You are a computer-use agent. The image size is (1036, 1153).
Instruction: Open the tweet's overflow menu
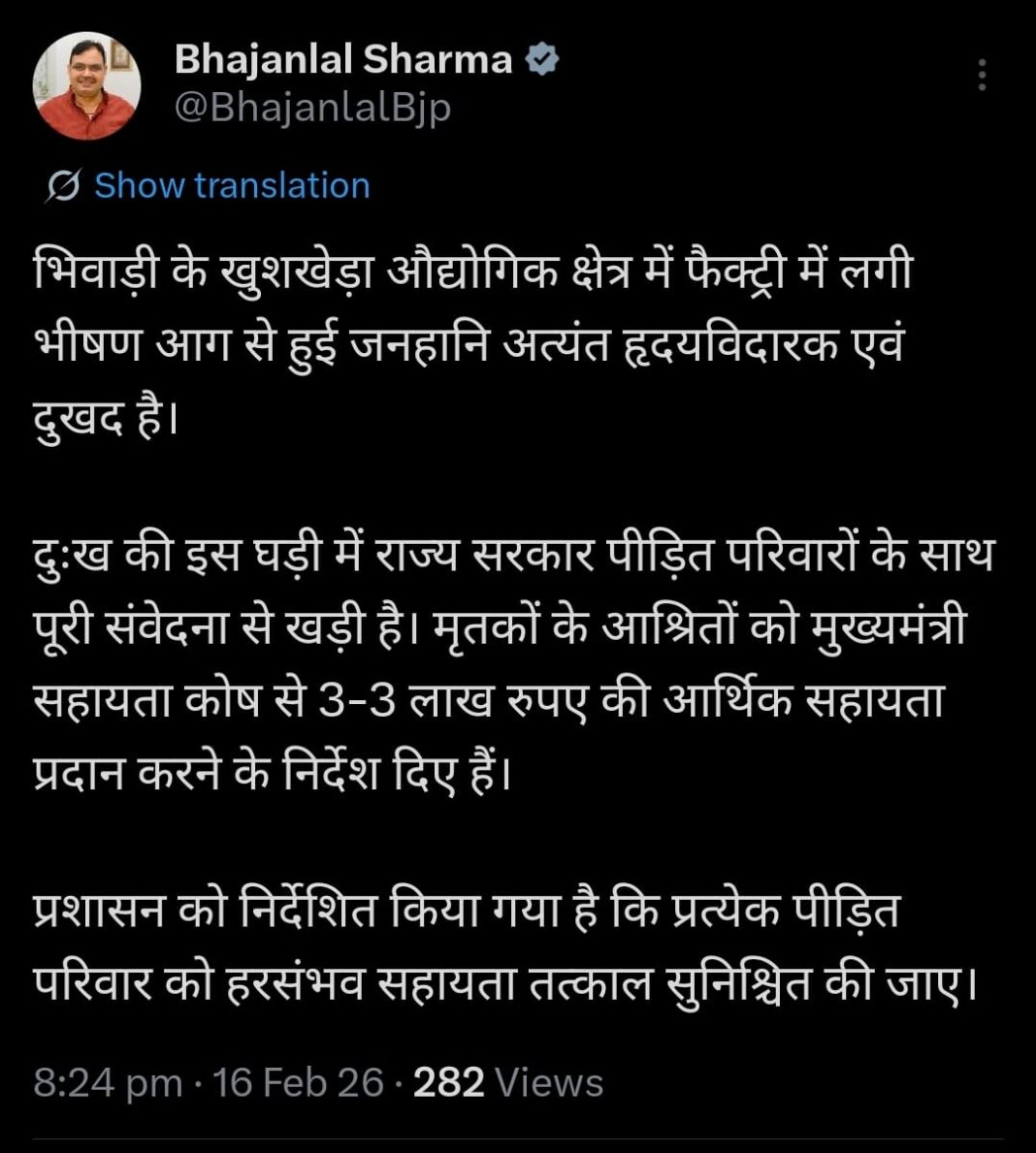[982, 76]
